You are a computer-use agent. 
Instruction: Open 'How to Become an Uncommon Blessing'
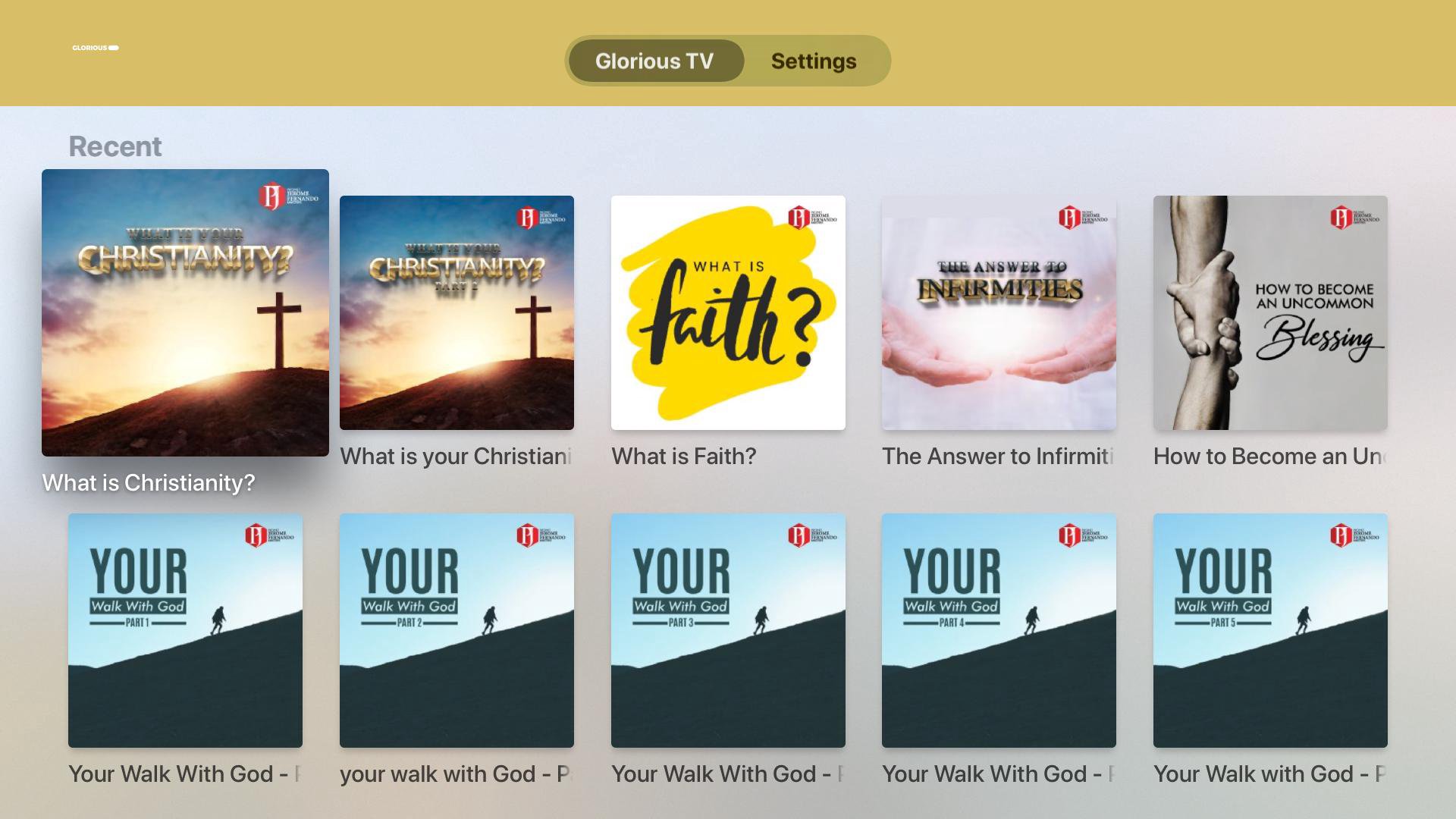coord(1270,312)
